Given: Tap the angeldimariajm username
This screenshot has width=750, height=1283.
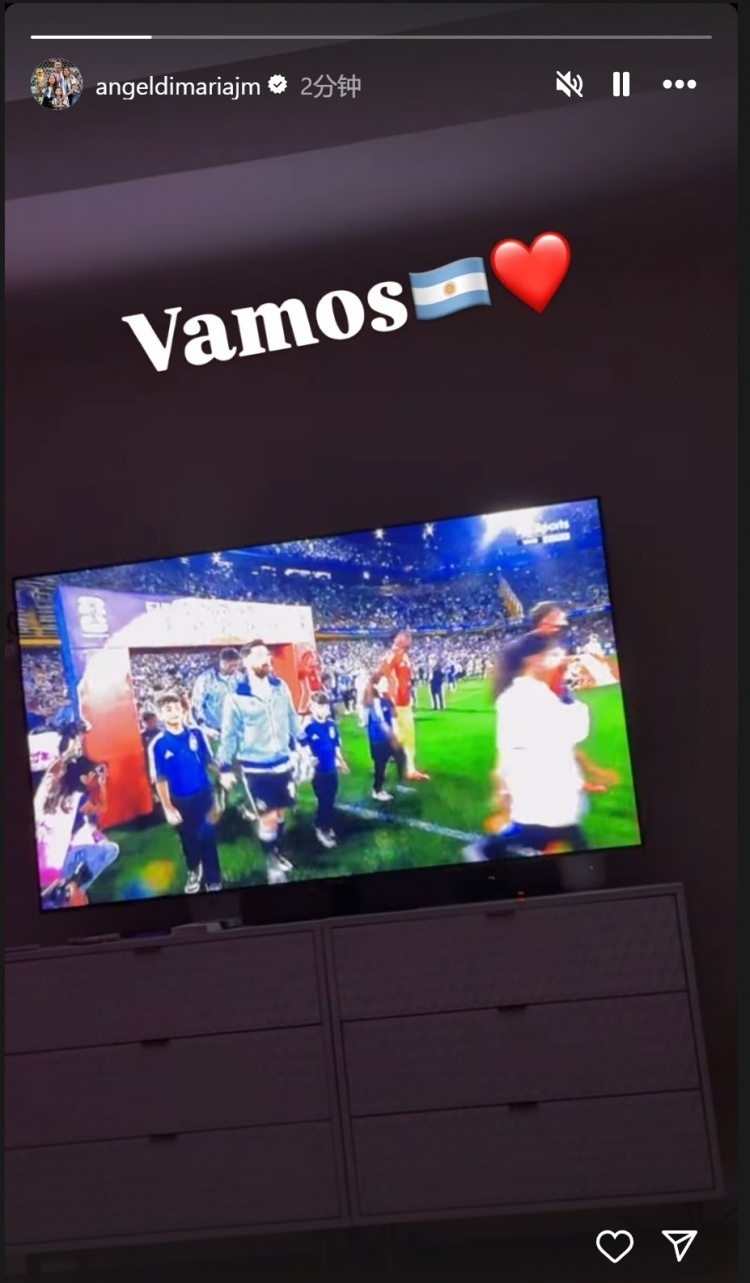Looking at the screenshot, I should tap(178, 86).
